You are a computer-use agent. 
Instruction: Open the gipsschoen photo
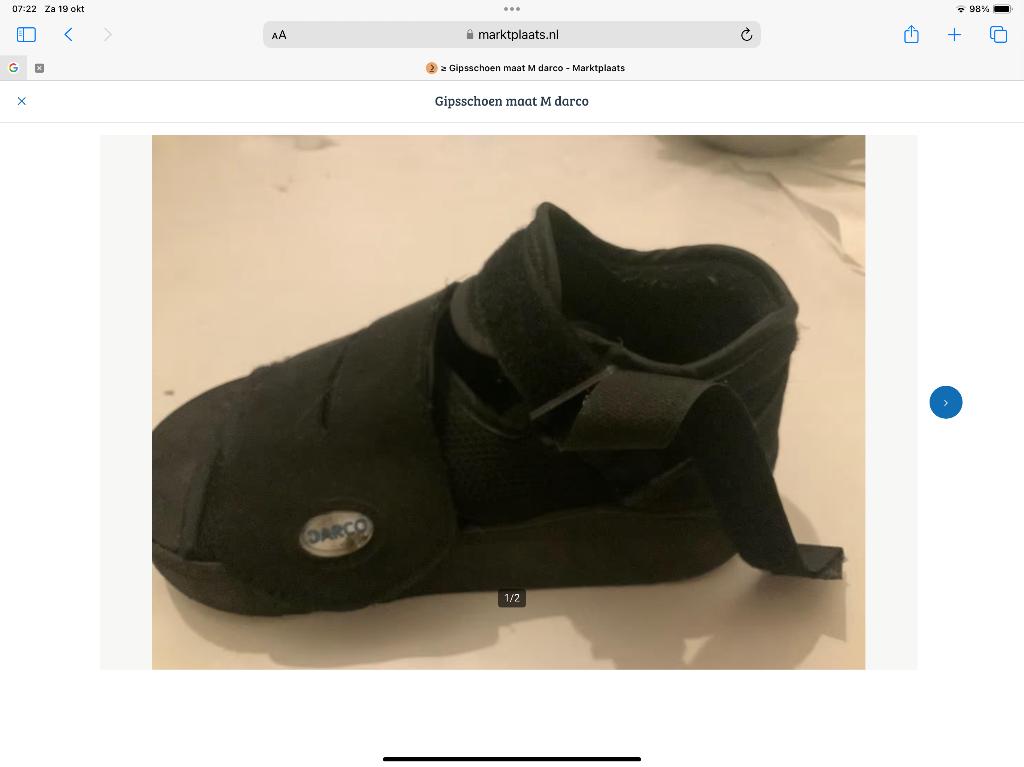click(x=508, y=402)
